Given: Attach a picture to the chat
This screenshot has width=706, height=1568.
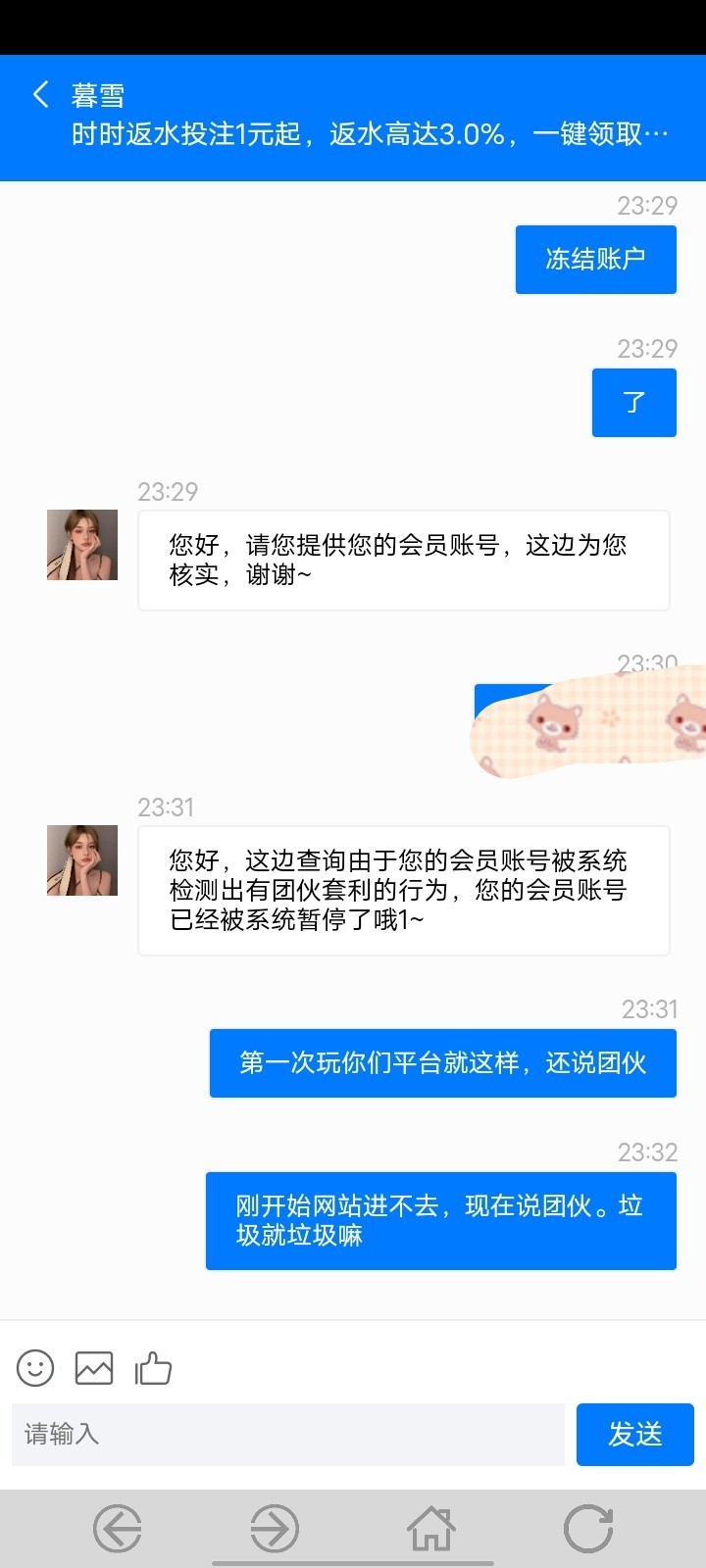Looking at the screenshot, I should pos(94,1368).
